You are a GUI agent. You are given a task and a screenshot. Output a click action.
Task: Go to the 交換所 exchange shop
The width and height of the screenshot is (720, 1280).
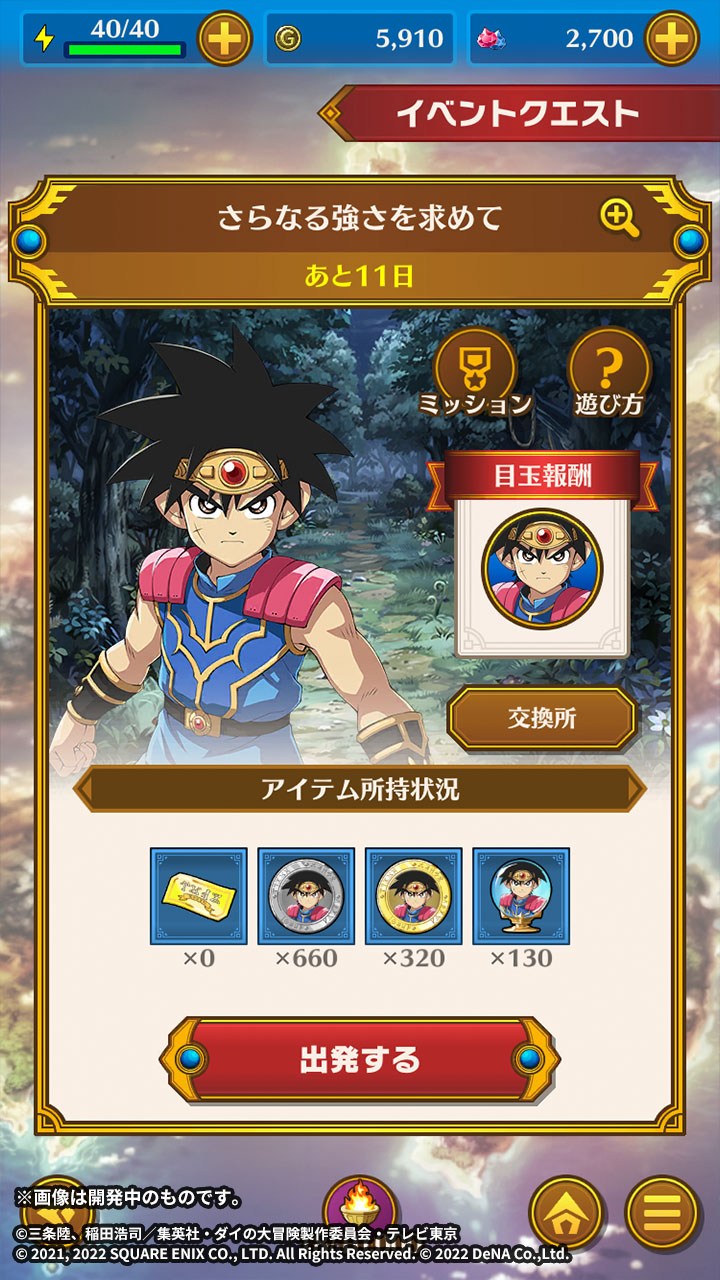point(541,718)
